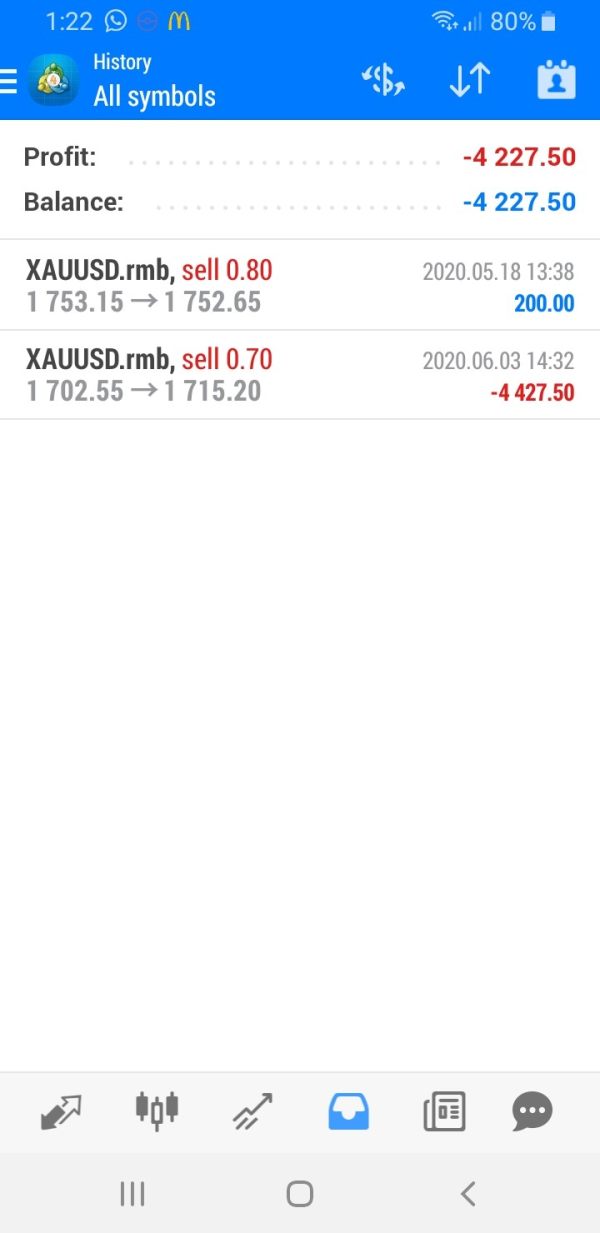Open the sort order arrows
The height and width of the screenshot is (1233, 600).
(469, 81)
